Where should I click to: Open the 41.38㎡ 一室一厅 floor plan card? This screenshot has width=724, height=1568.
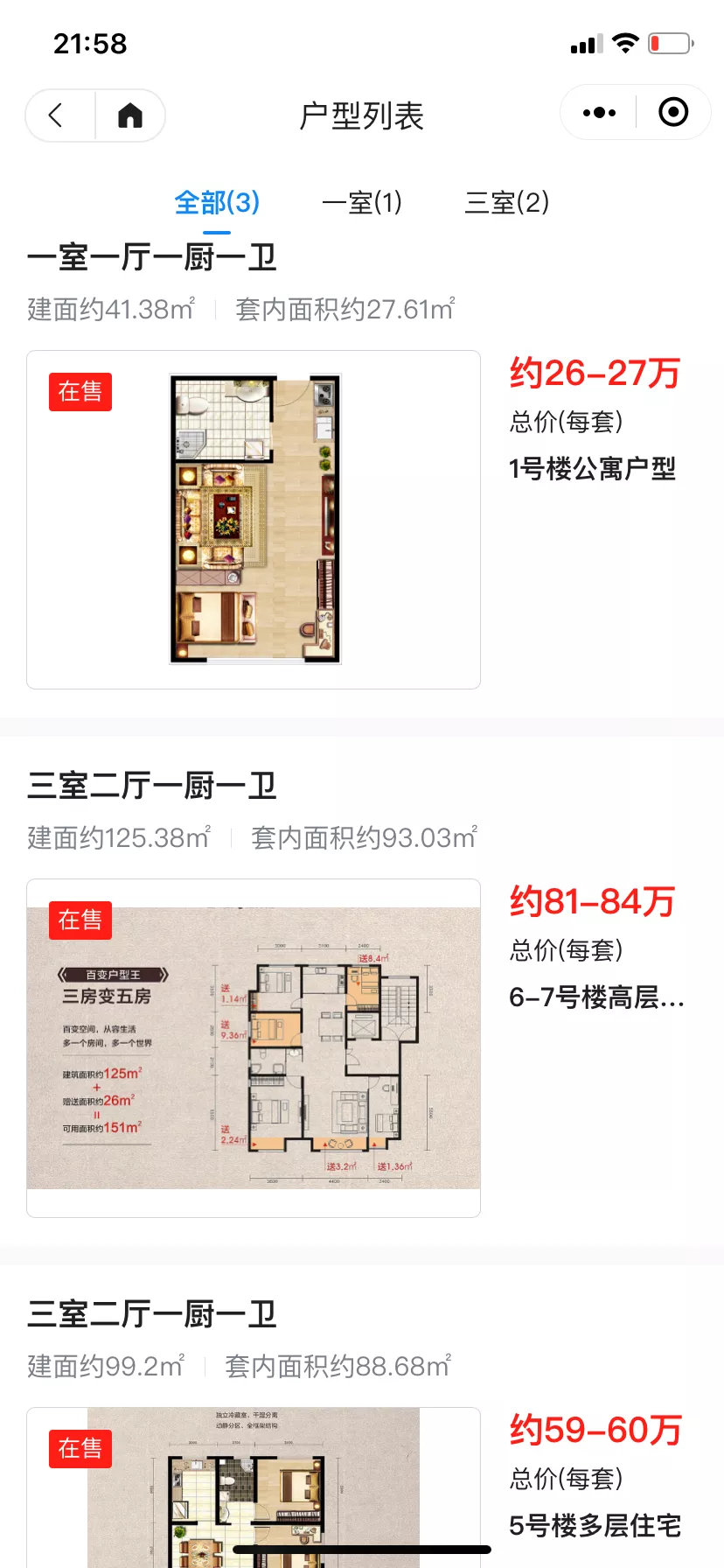point(254,520)
